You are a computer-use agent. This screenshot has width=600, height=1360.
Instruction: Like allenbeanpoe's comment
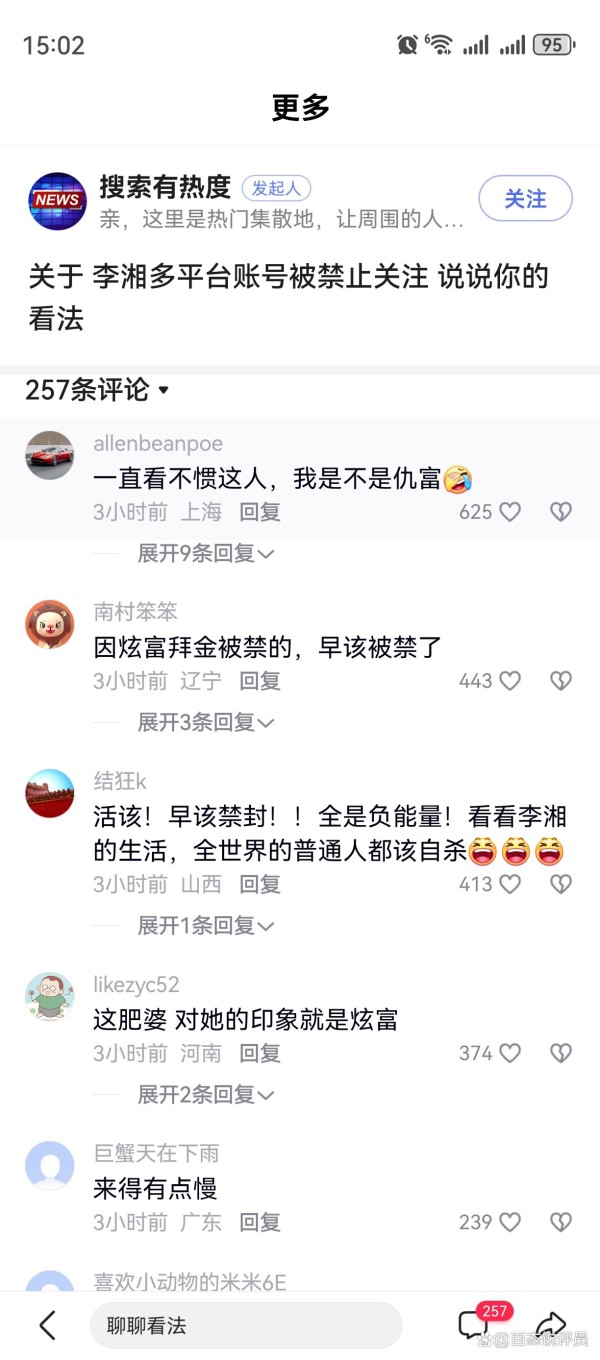point(510,512)
